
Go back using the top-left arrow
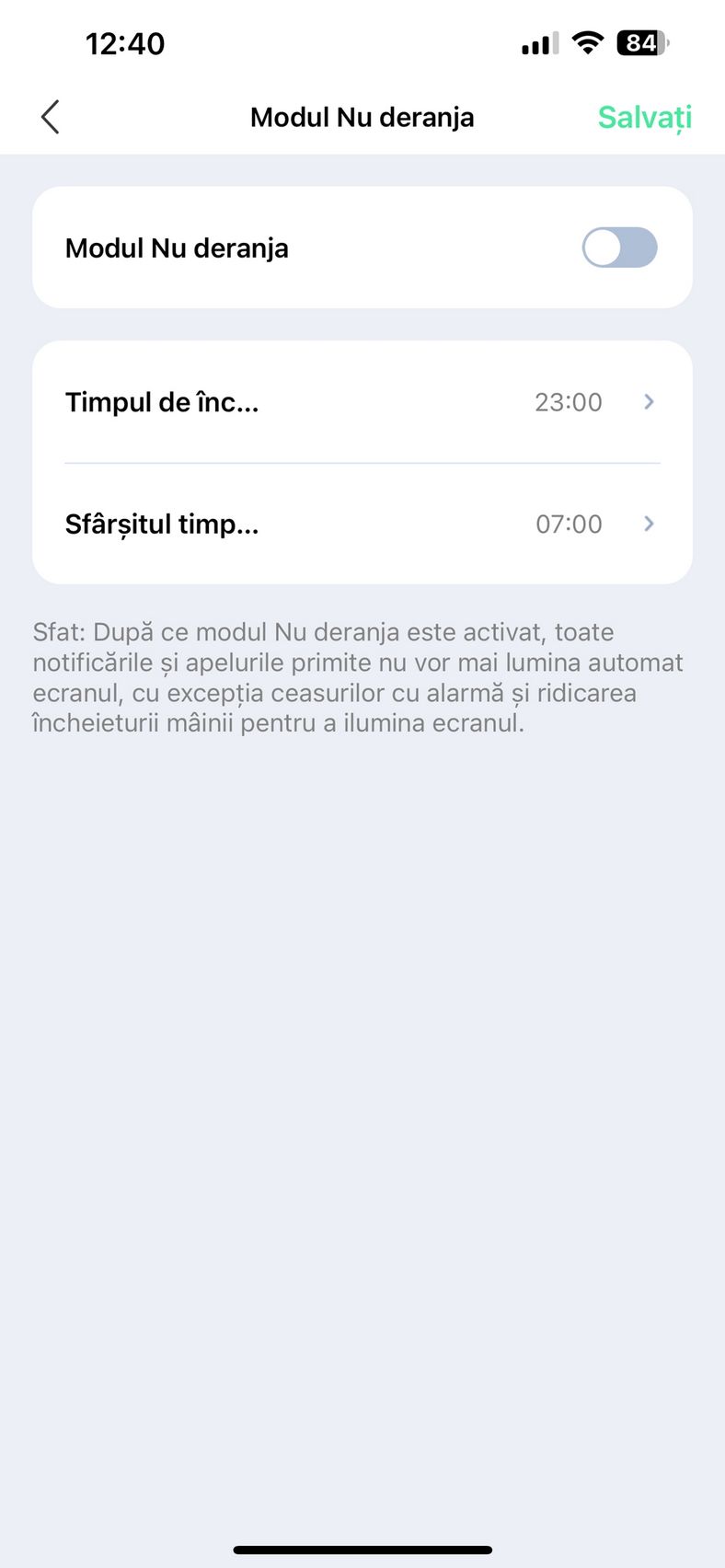[x=51, y=117]
